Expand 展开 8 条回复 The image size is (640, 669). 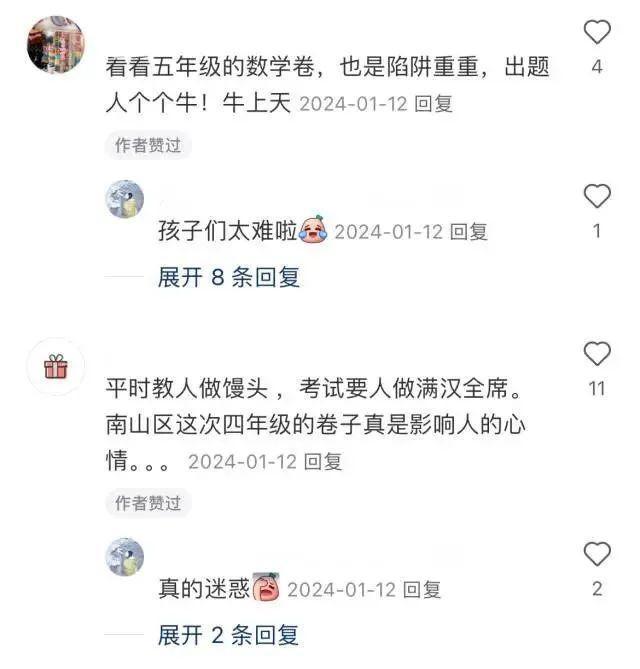click(229, 277)
